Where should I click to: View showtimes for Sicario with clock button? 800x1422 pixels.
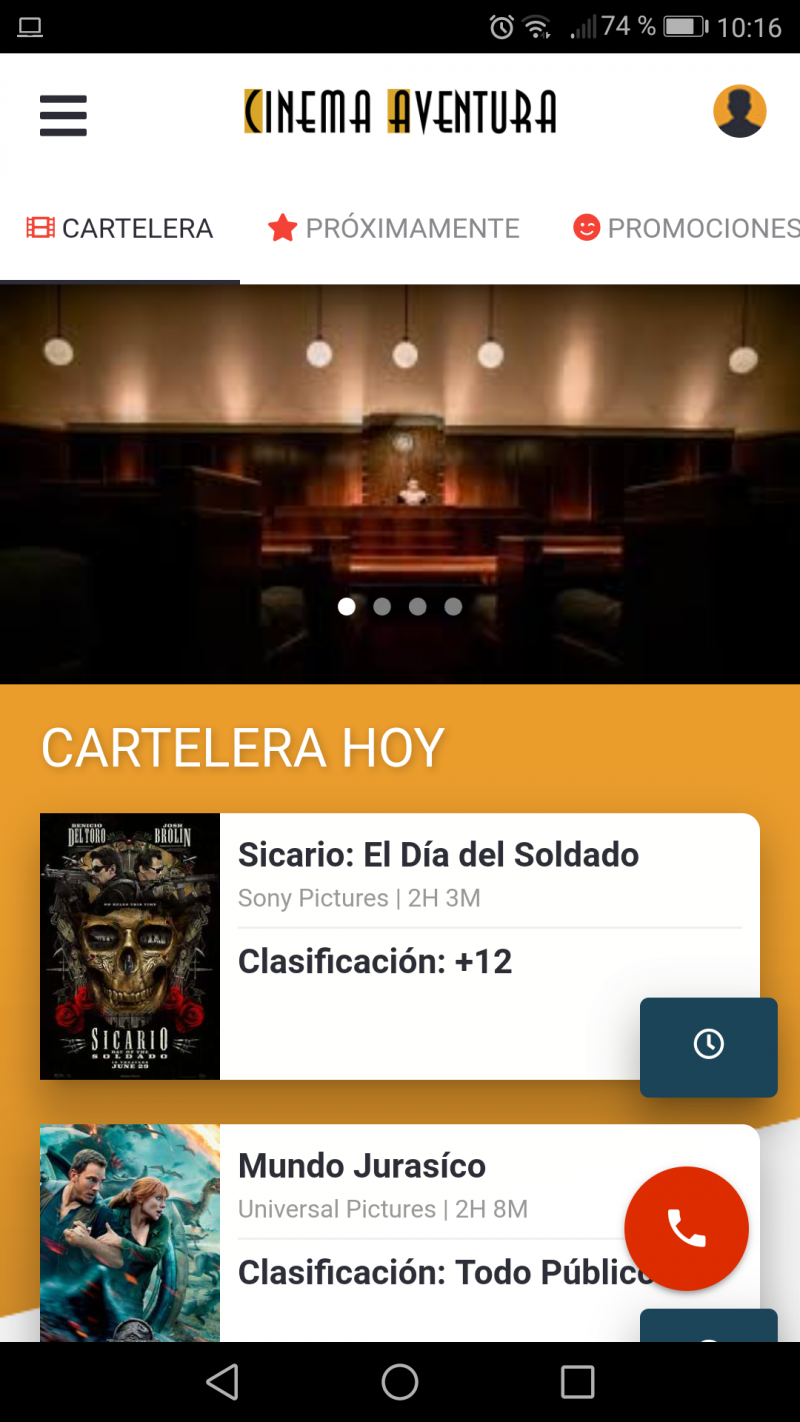[x=708, y=1046]
